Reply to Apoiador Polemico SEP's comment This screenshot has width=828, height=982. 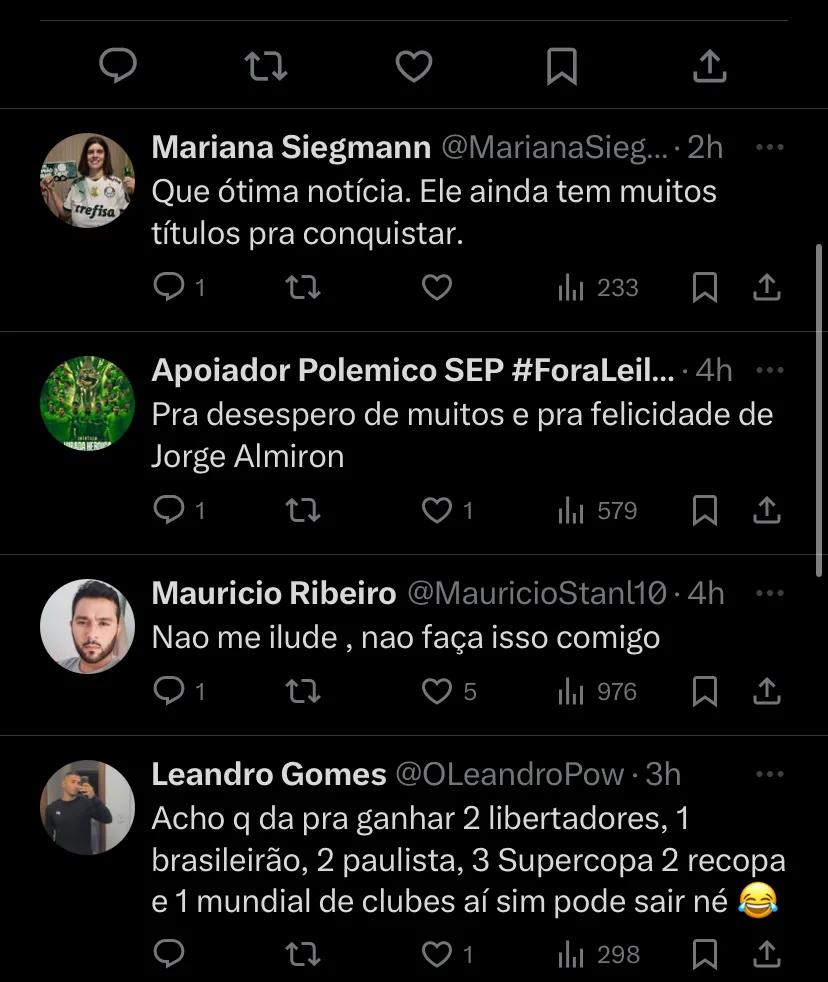point(167,511)
